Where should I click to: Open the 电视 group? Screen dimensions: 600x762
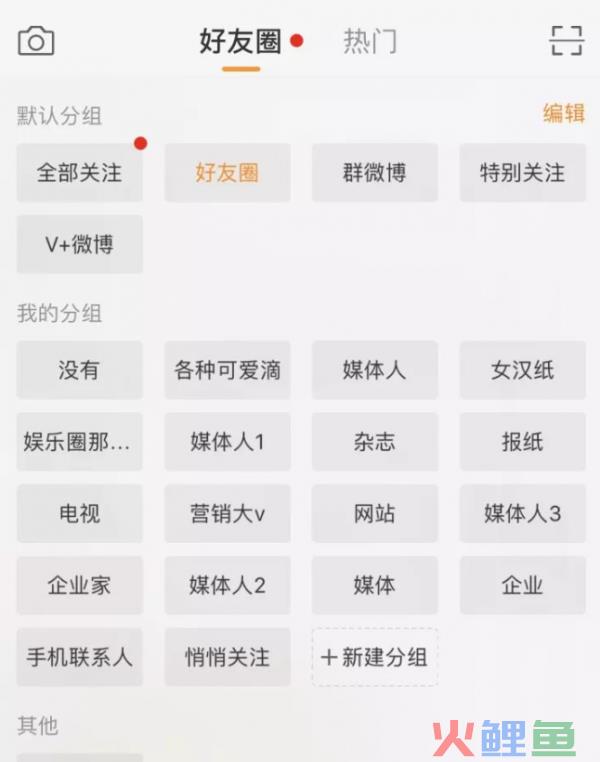(80, 514)
